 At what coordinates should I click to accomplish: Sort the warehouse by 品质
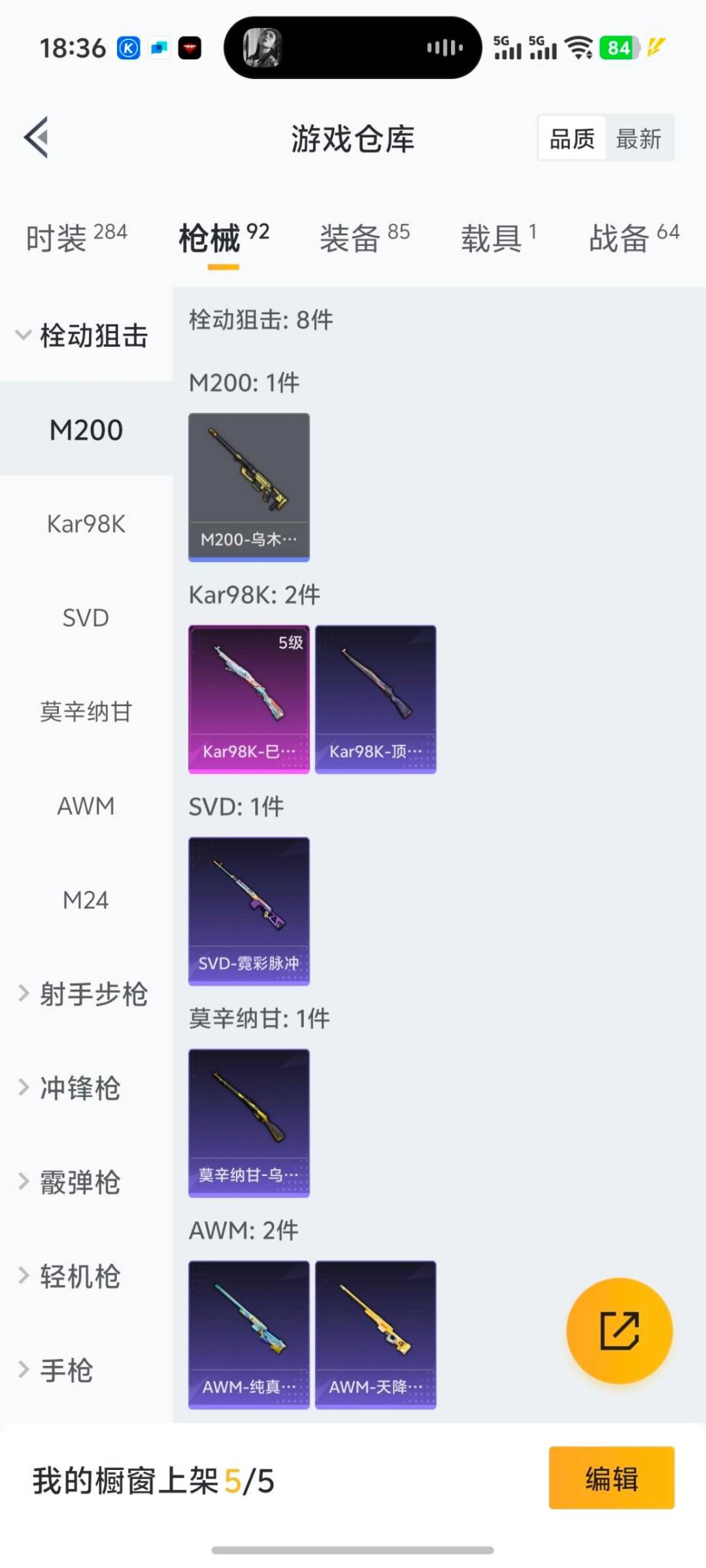click(572, 139)
